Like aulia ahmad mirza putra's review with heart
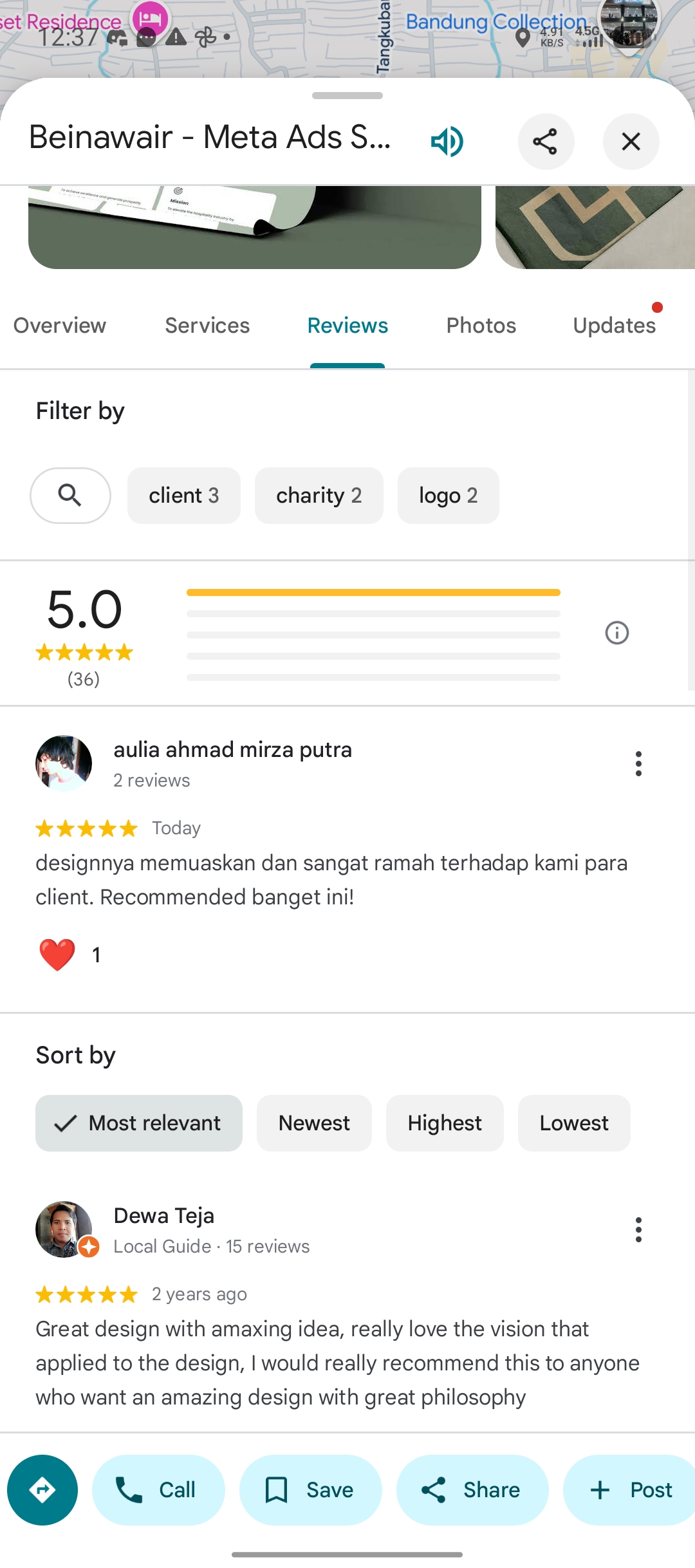The width and height of the screenshot is (695, 1568). click(57, 955)
